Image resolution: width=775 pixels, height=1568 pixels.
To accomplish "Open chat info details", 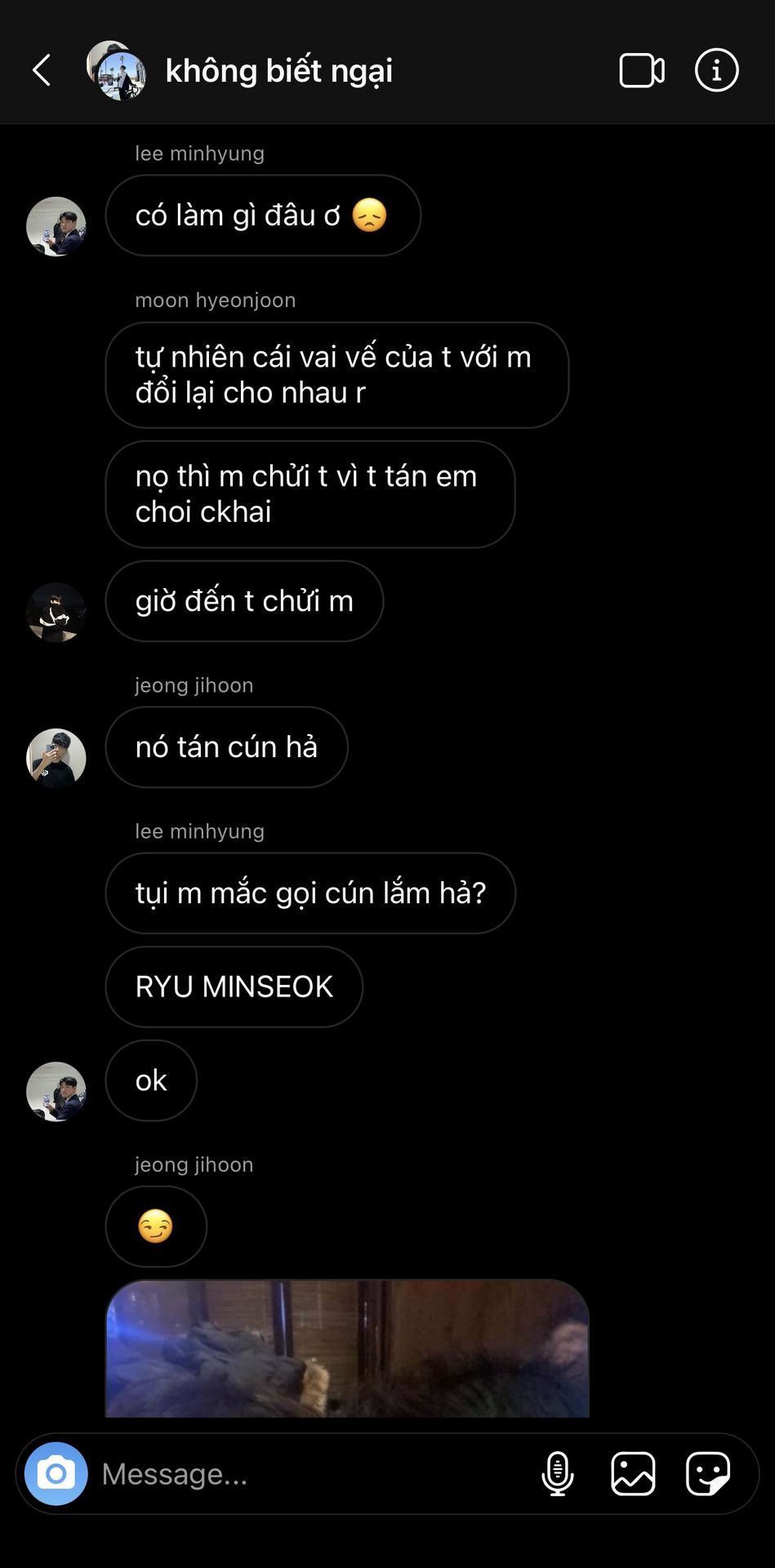I will point(716,70).
